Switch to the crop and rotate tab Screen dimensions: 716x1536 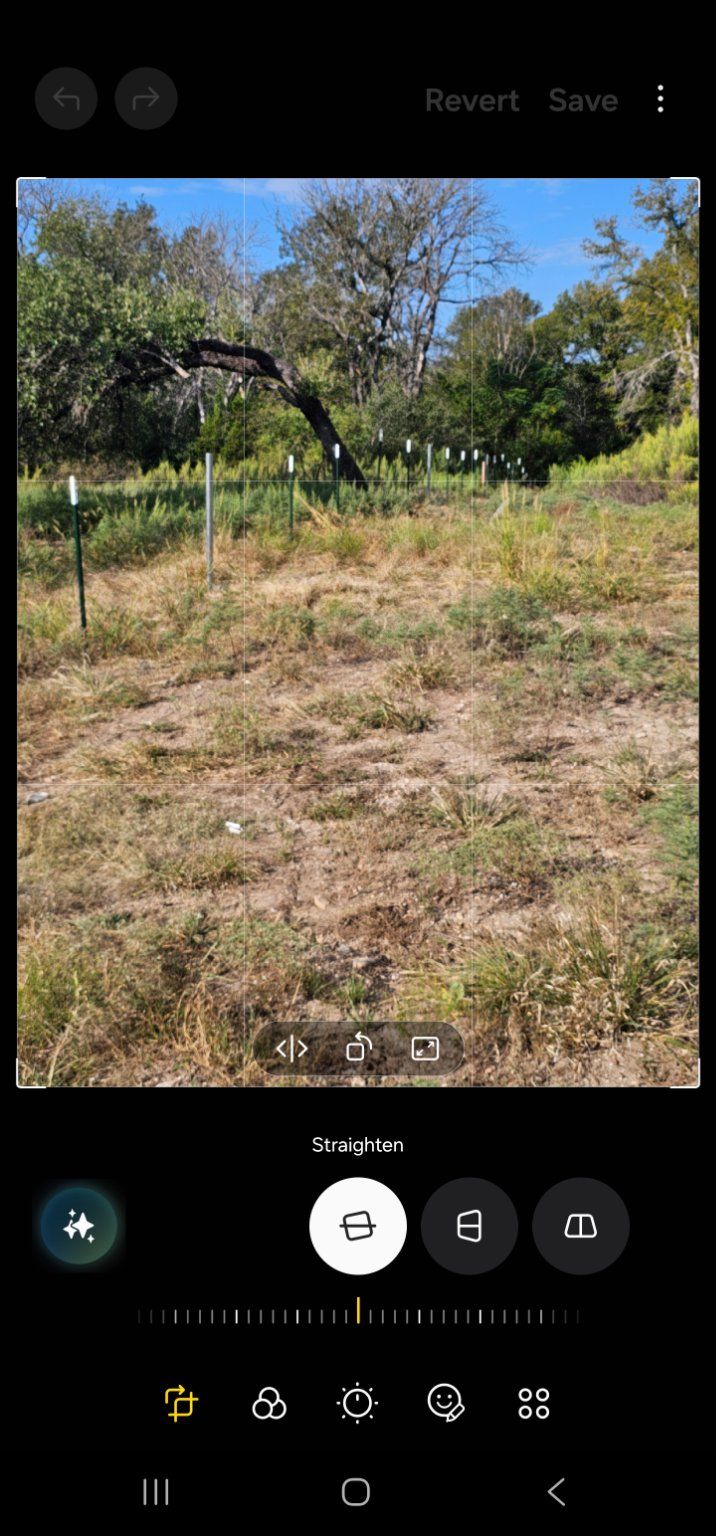181,1403
